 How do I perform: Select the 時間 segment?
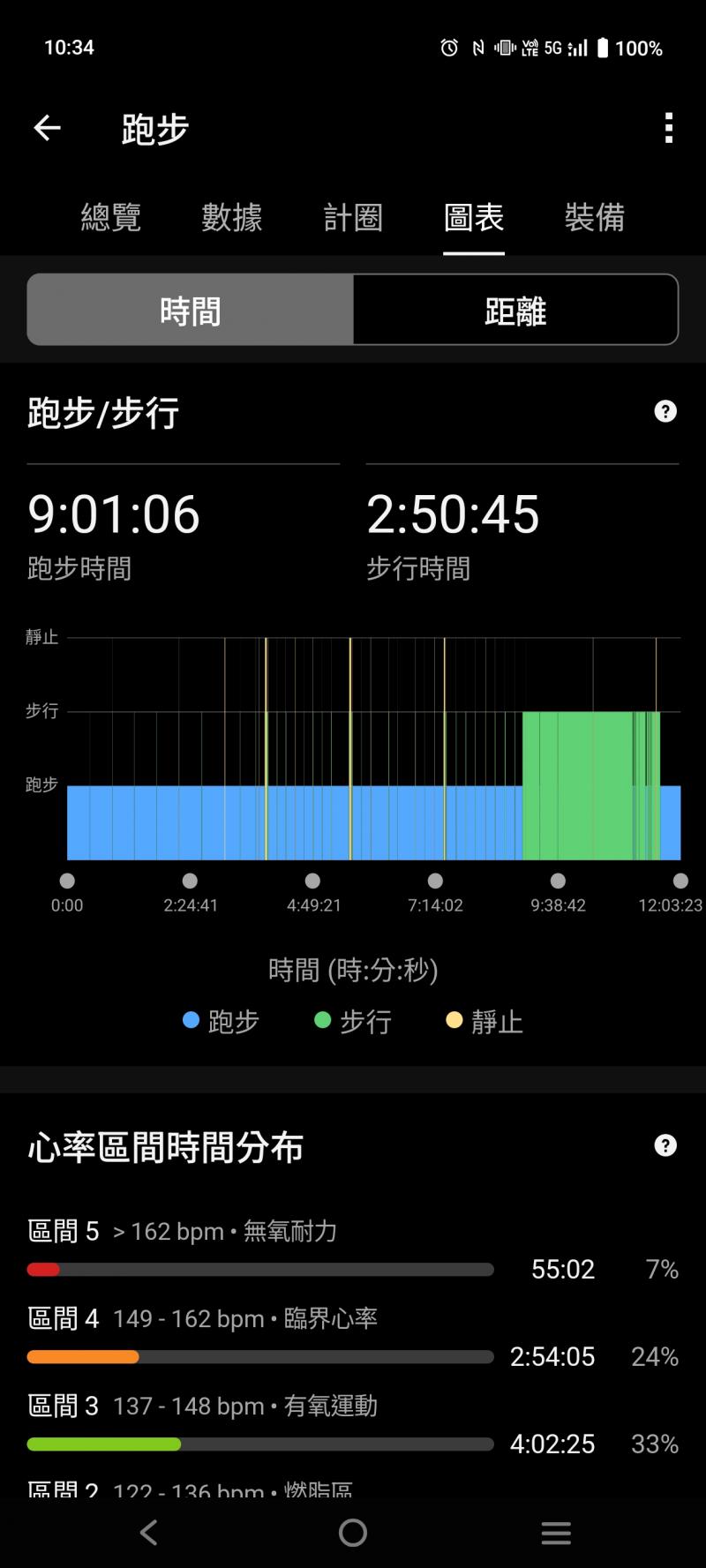[x=191, y=311]
